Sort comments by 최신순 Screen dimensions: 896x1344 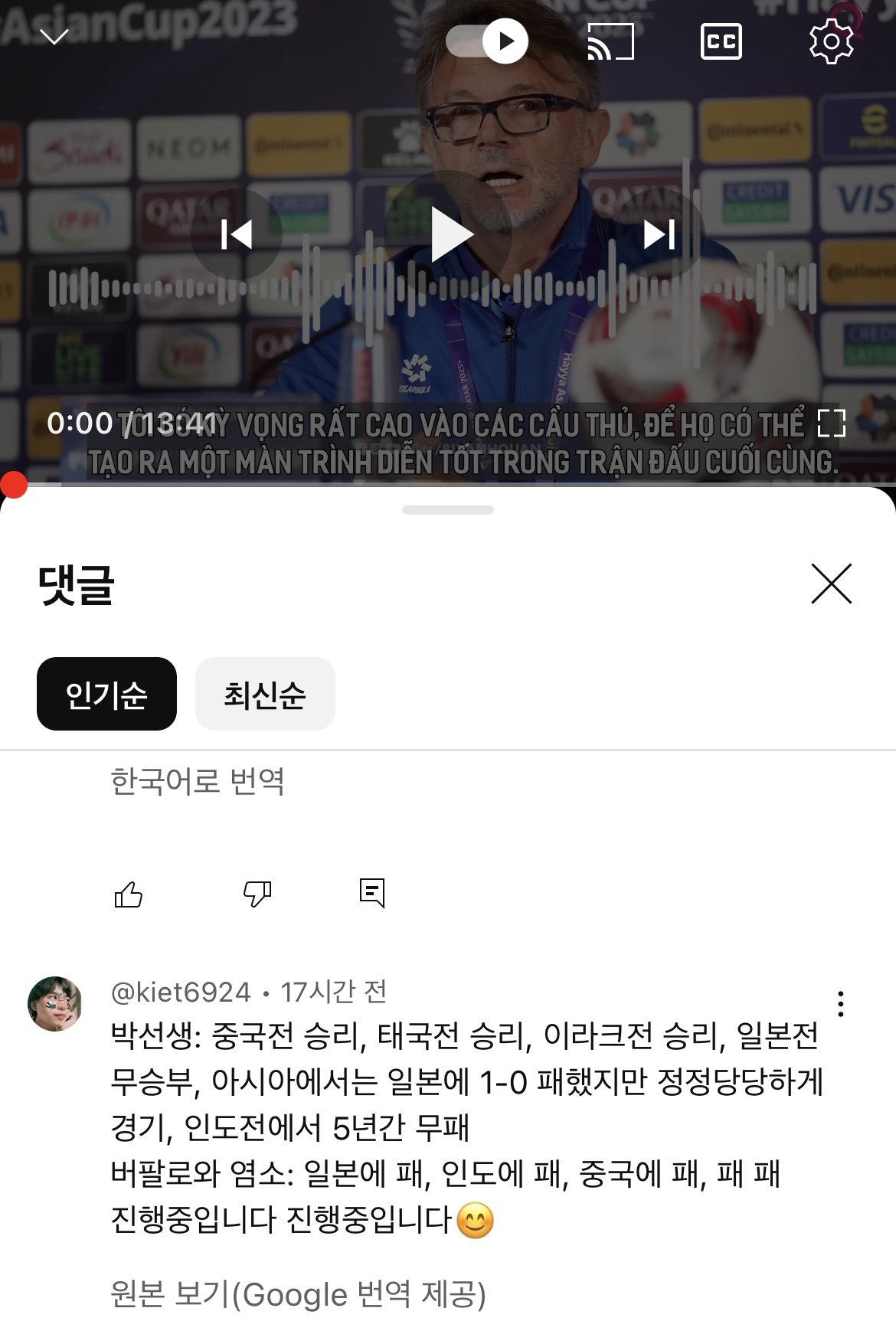point(265,694)
